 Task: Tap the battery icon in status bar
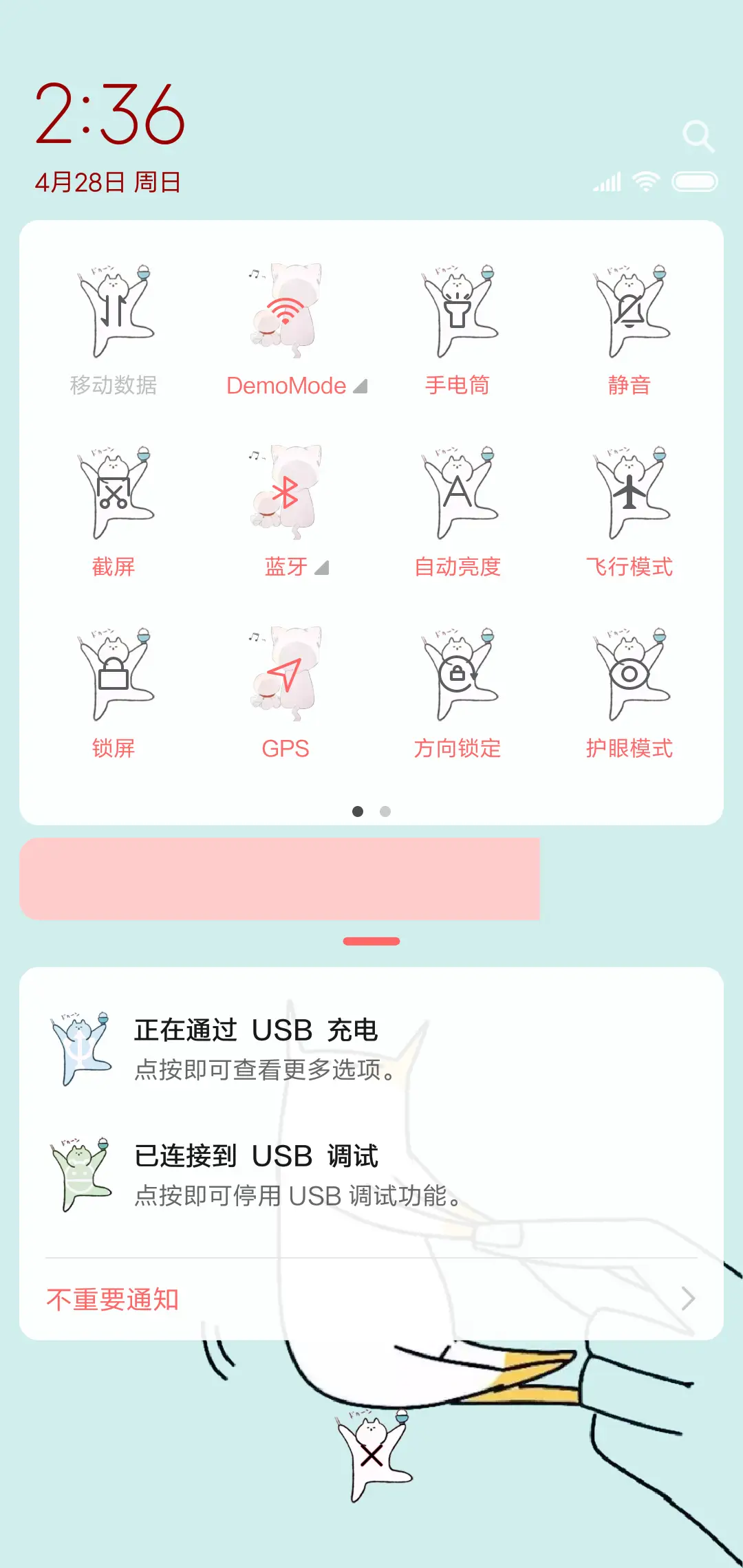pyautogui.click(x=696, y=182)
